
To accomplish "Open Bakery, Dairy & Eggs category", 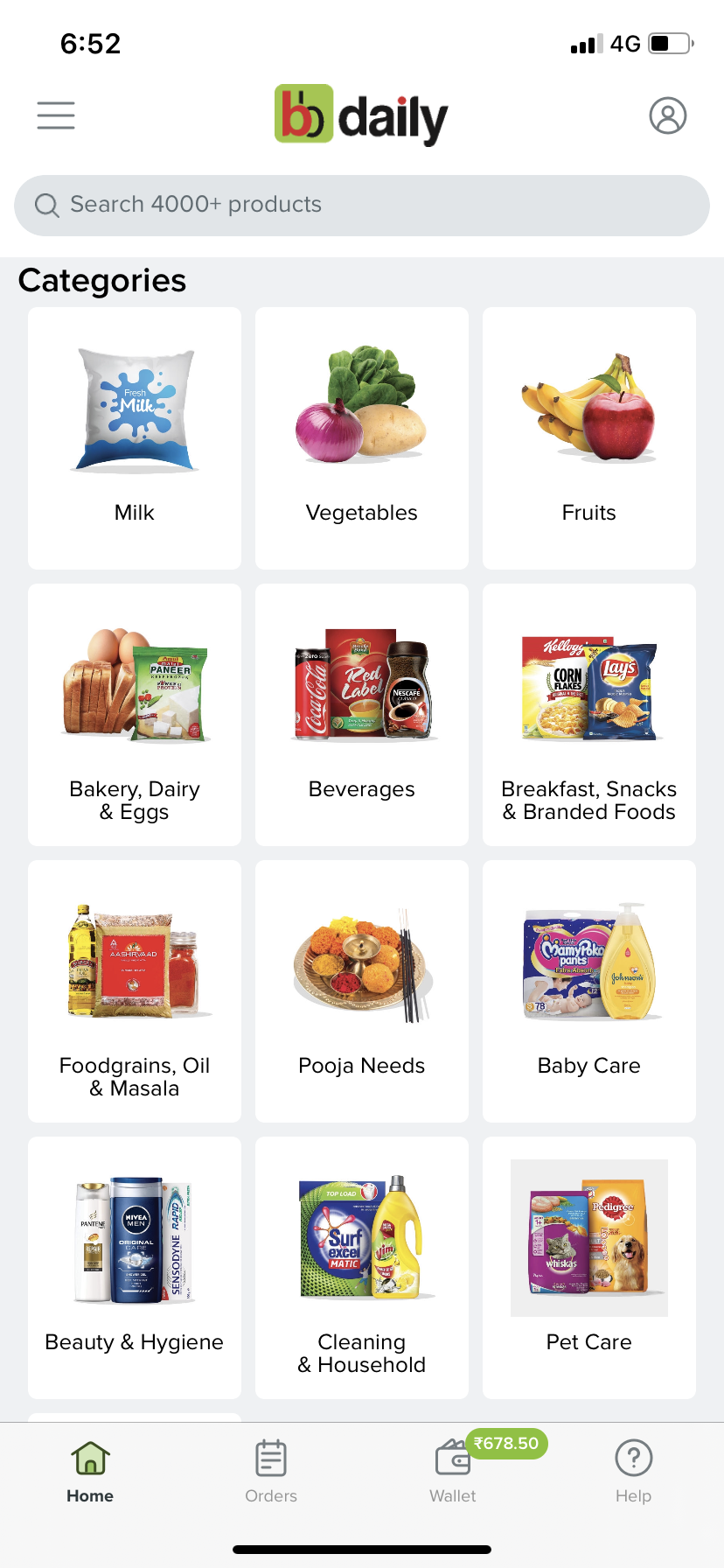I will click(135, 714).
